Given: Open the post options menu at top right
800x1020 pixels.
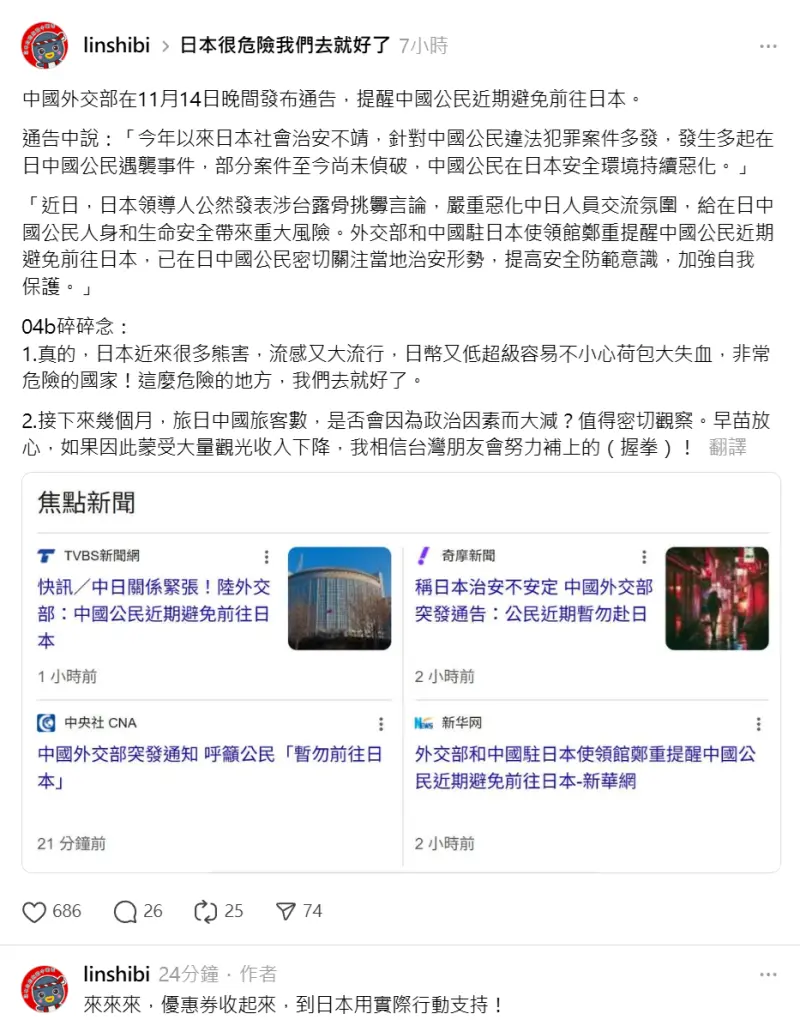Looking at the screenshot, I should 768,46.
